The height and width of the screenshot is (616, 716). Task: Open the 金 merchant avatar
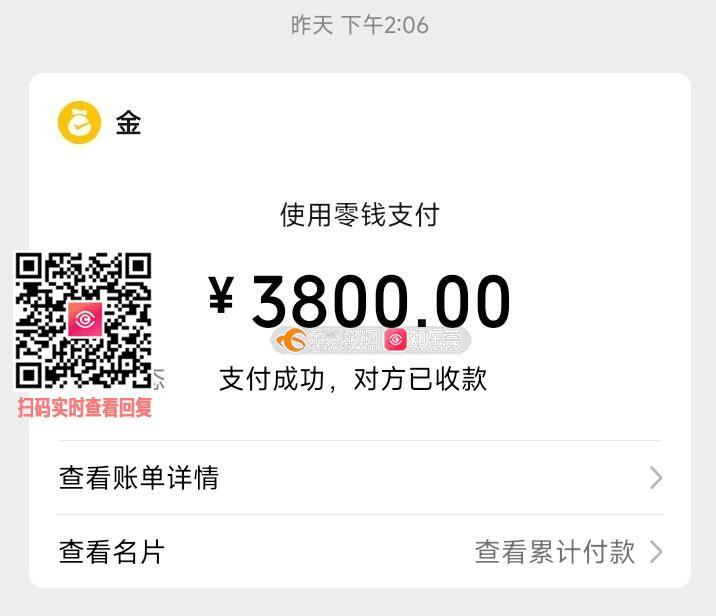point(79,123)
